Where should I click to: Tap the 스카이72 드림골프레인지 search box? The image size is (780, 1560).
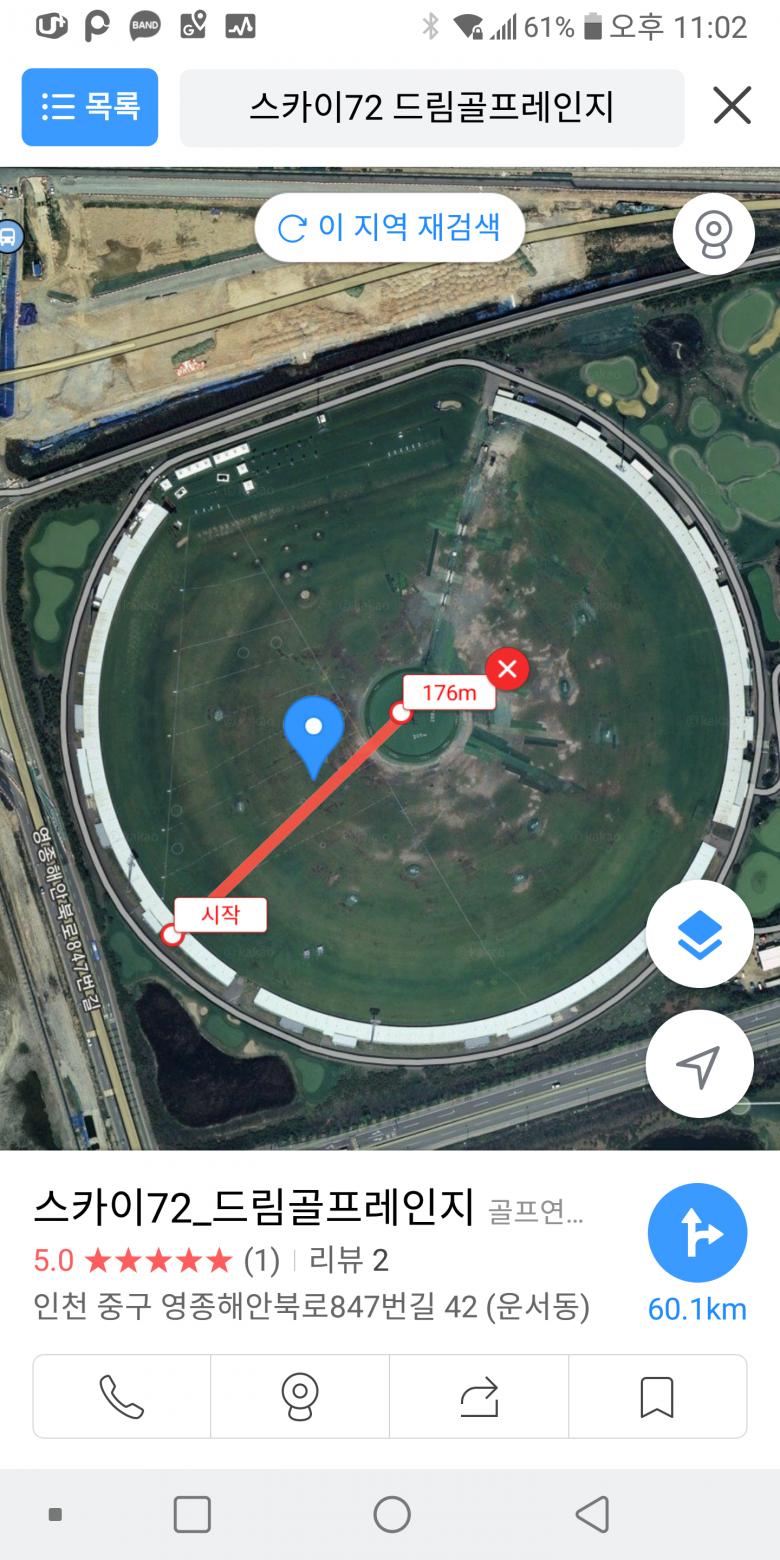coord(431,107)
